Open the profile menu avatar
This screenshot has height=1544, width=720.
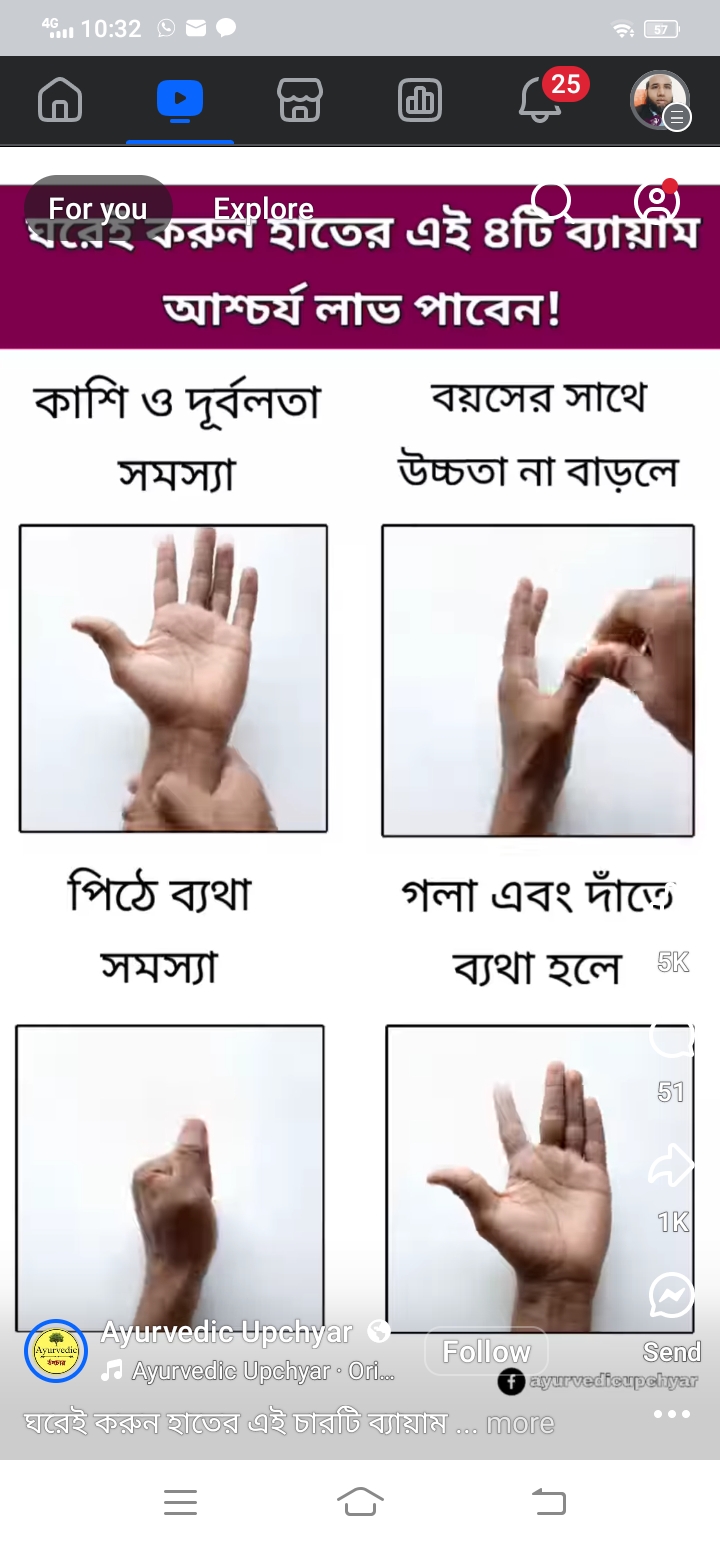tap(660, 101)
